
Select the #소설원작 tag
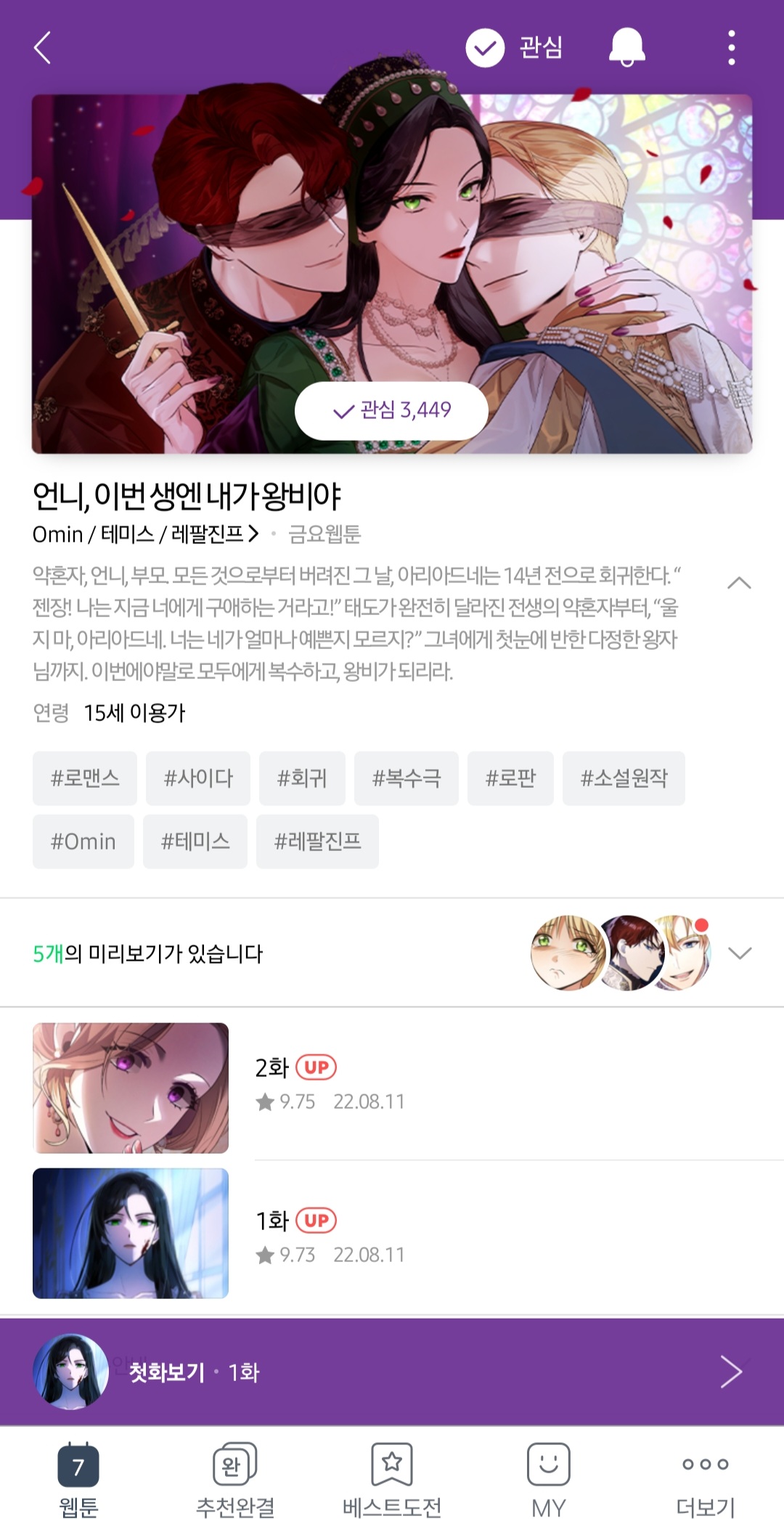(624, 778)
